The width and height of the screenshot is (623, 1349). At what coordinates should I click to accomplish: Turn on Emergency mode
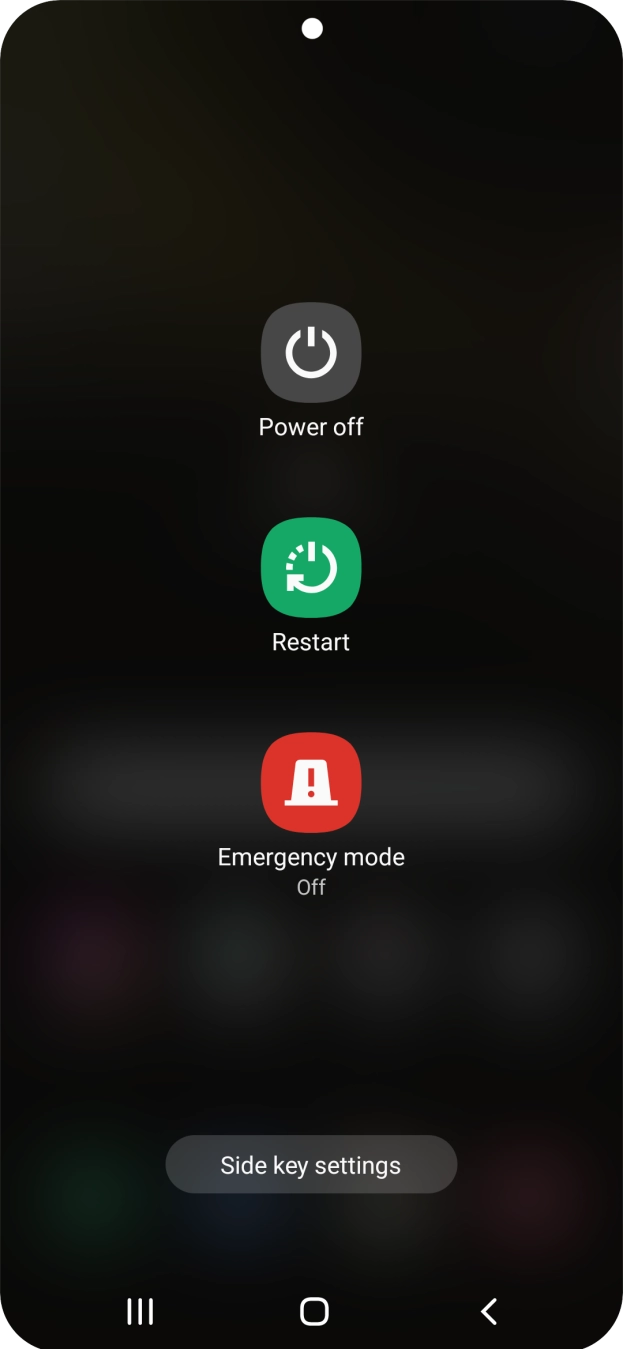(311, 783)
